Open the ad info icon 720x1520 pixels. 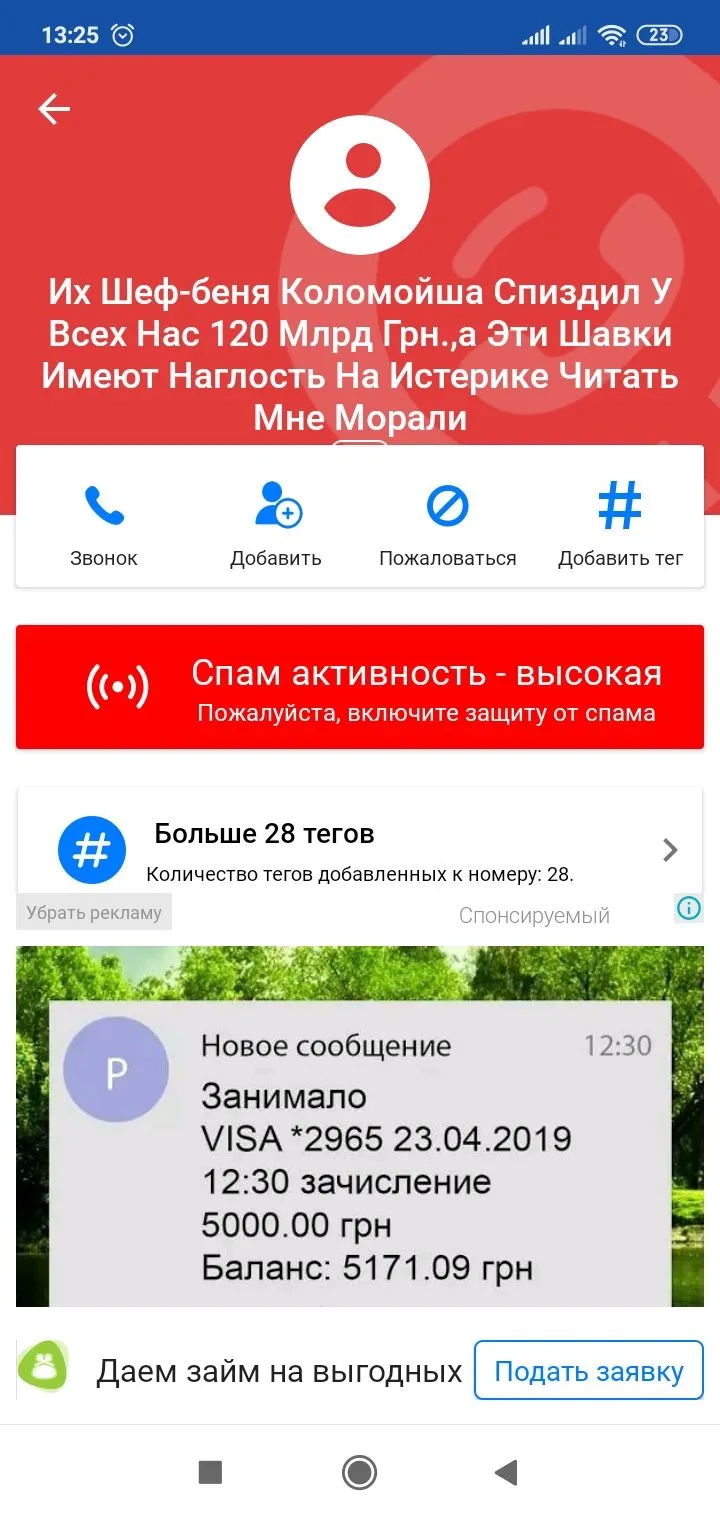coord(688,908)
